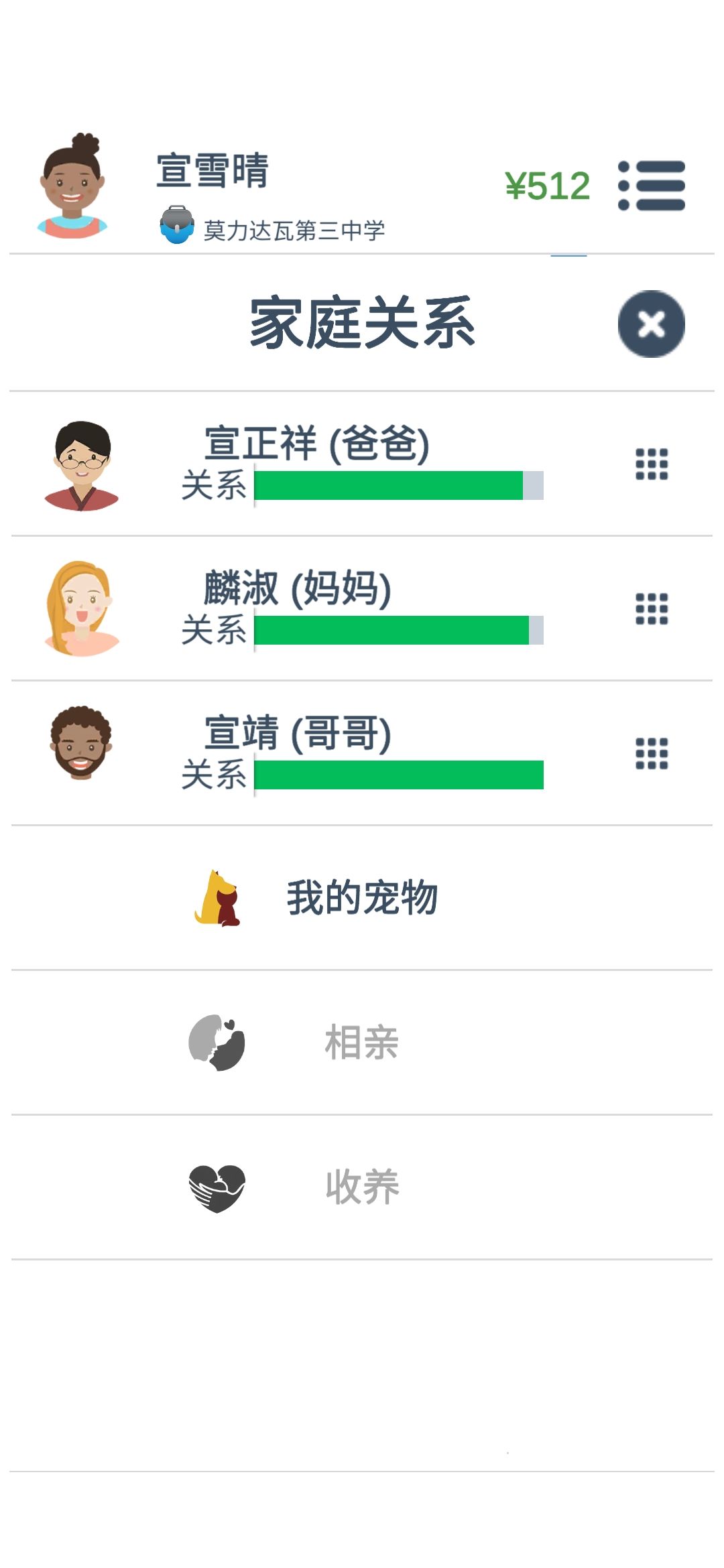Open options grid for 宣靖 (哥哥)

coord(652,753)
